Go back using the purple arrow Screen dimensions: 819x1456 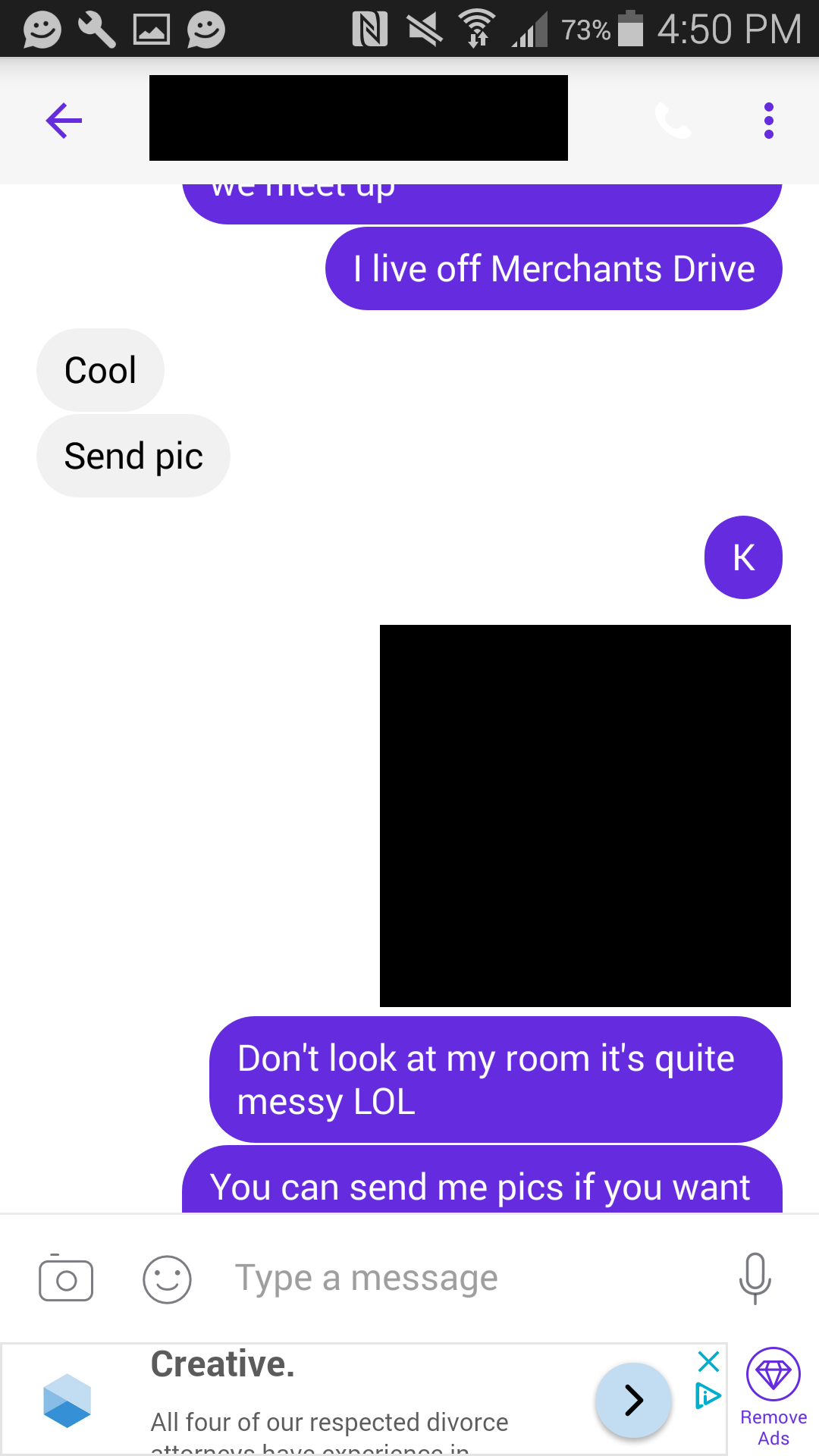click(64, 121)
